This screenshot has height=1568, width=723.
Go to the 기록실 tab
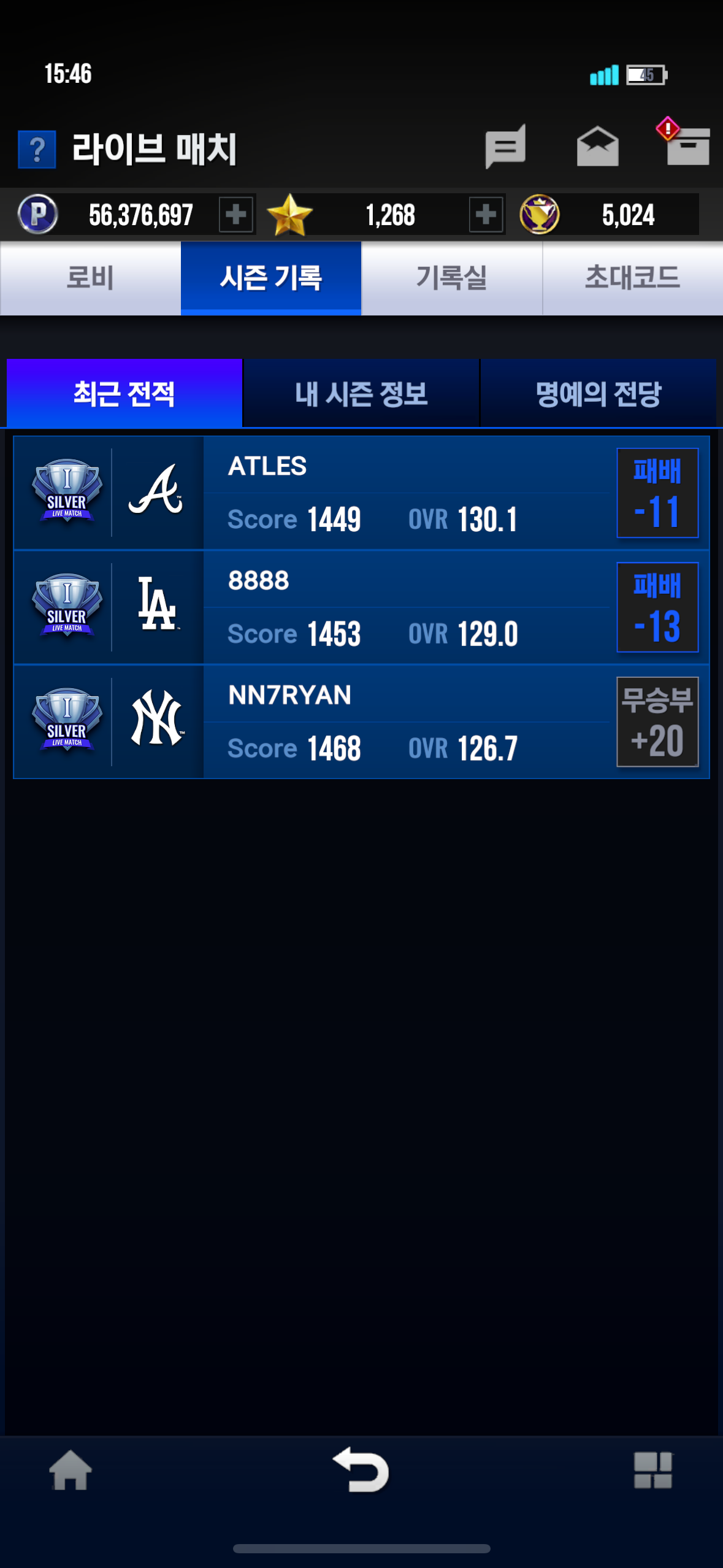point(451,278)
